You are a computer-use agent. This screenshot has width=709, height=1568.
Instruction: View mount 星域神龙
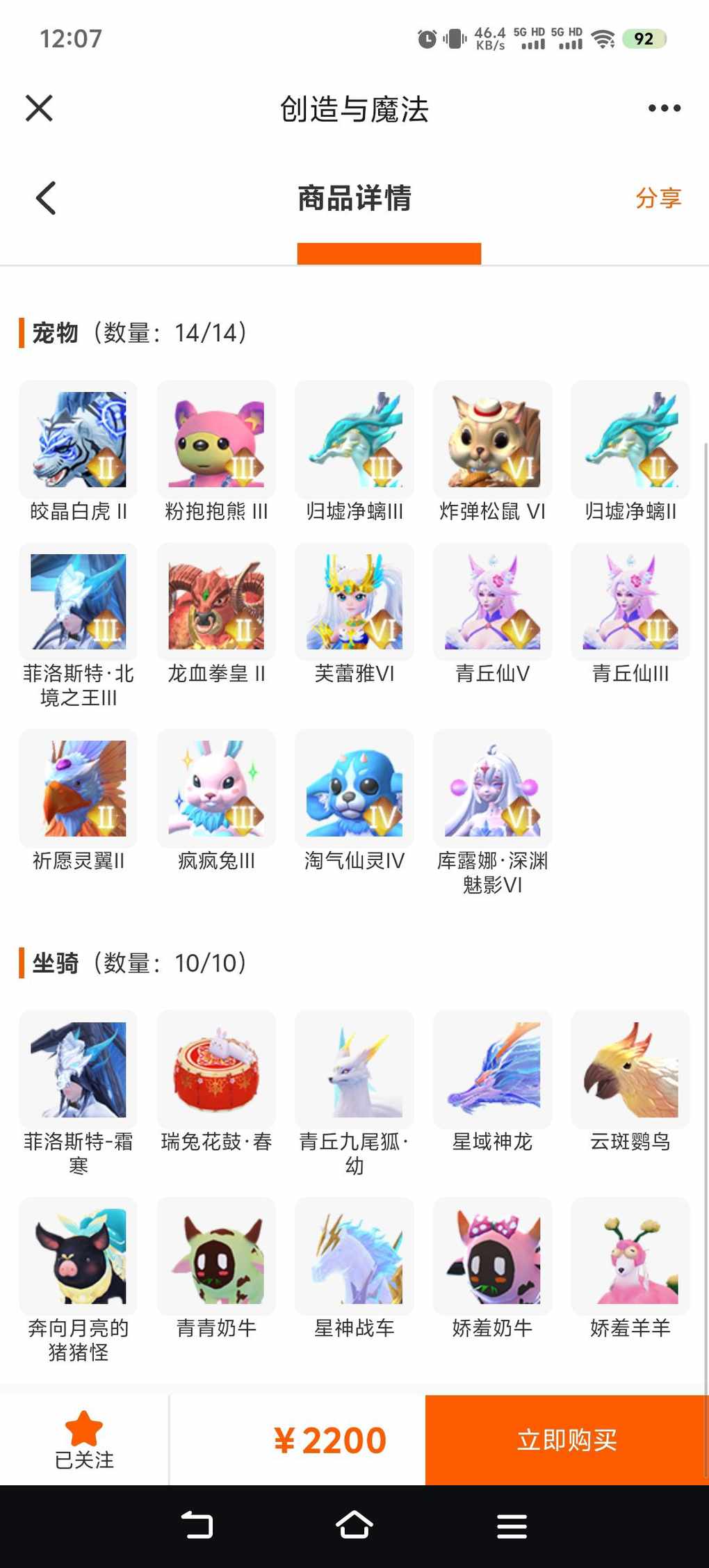[492, 1082]
